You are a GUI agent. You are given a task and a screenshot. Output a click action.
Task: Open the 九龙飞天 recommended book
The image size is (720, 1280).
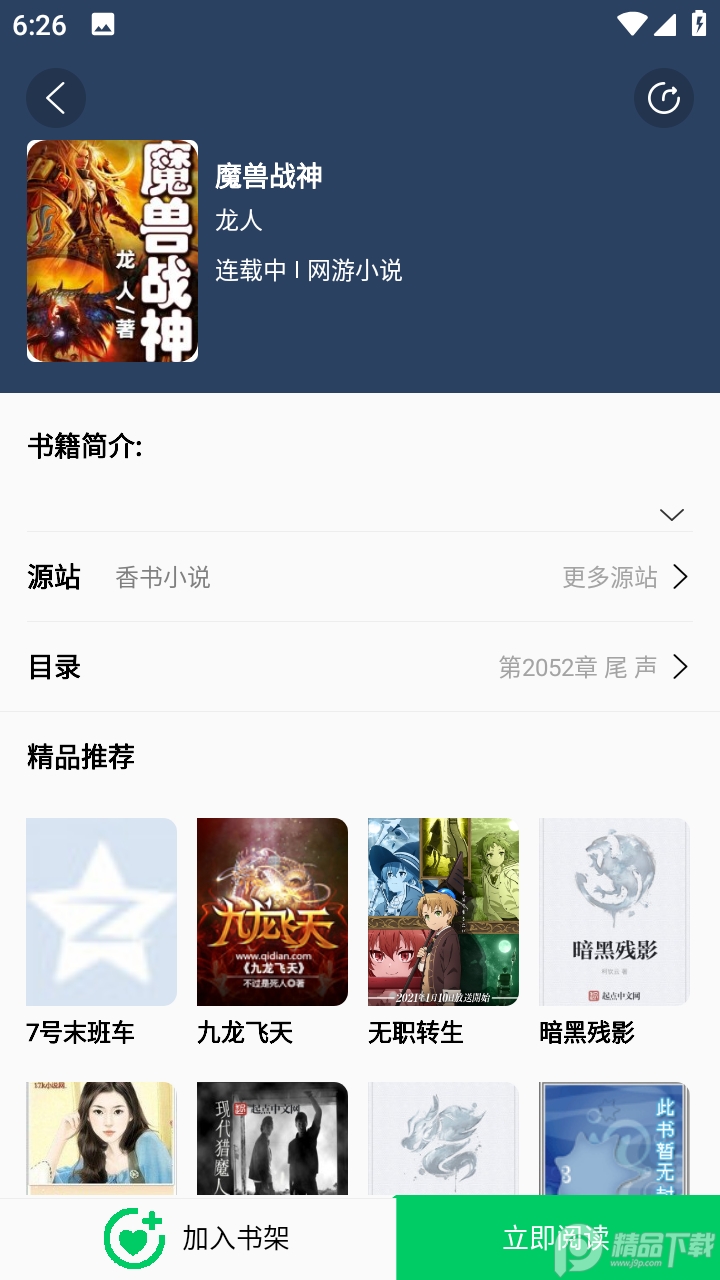pos(271,910)
